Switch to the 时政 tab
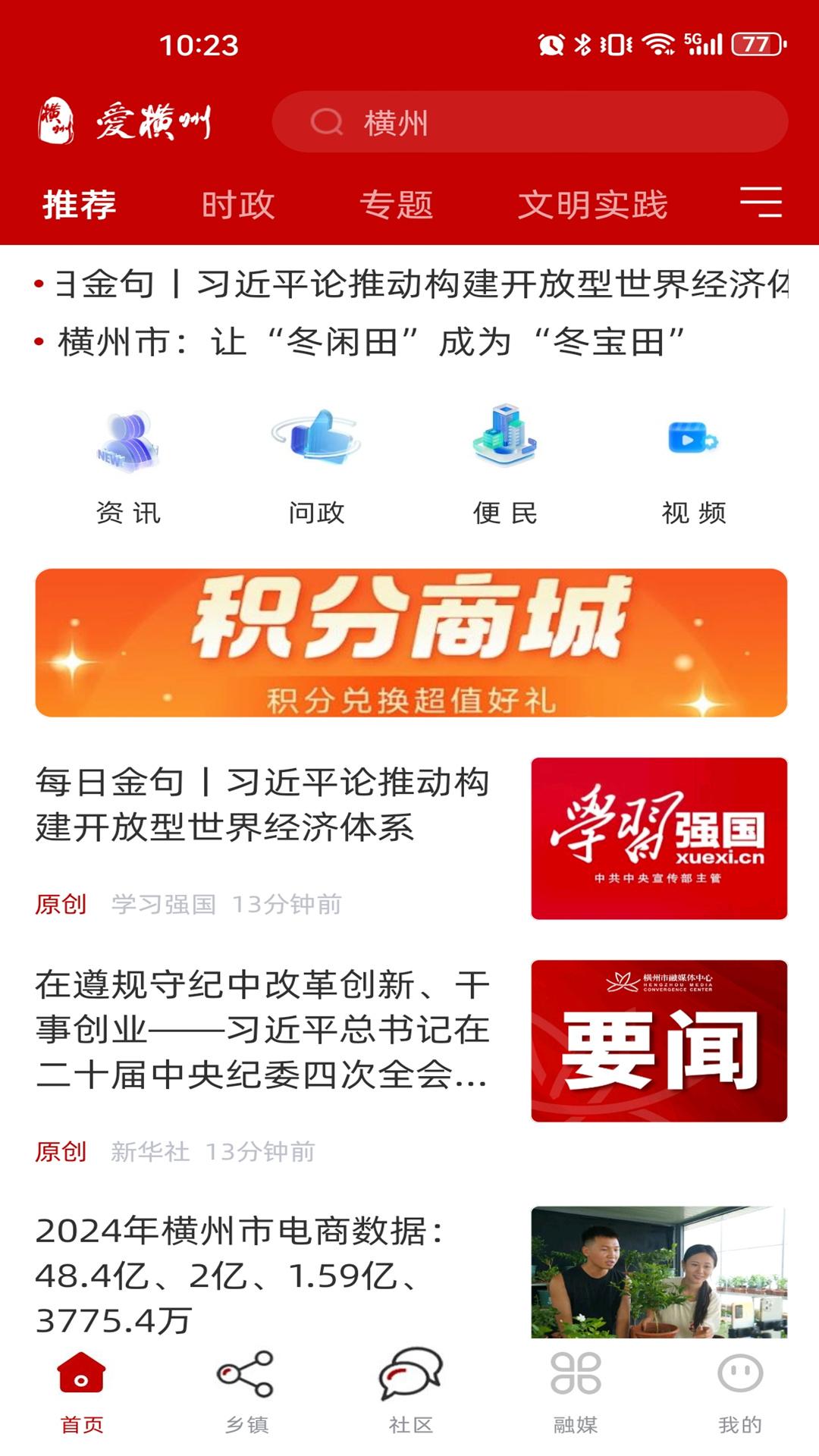 [237, 203]
